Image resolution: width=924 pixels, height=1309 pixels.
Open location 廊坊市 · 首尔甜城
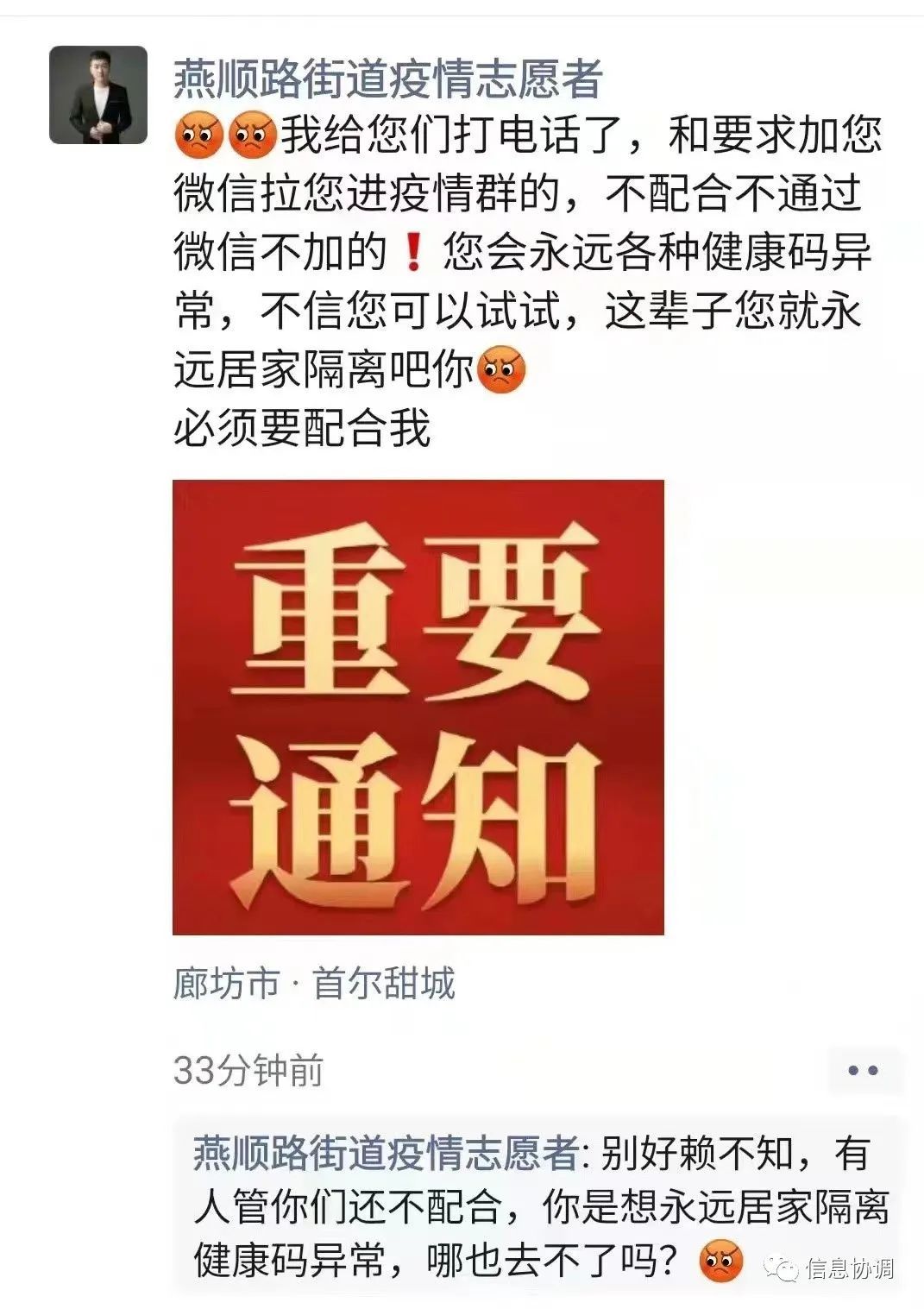[313, 983]
